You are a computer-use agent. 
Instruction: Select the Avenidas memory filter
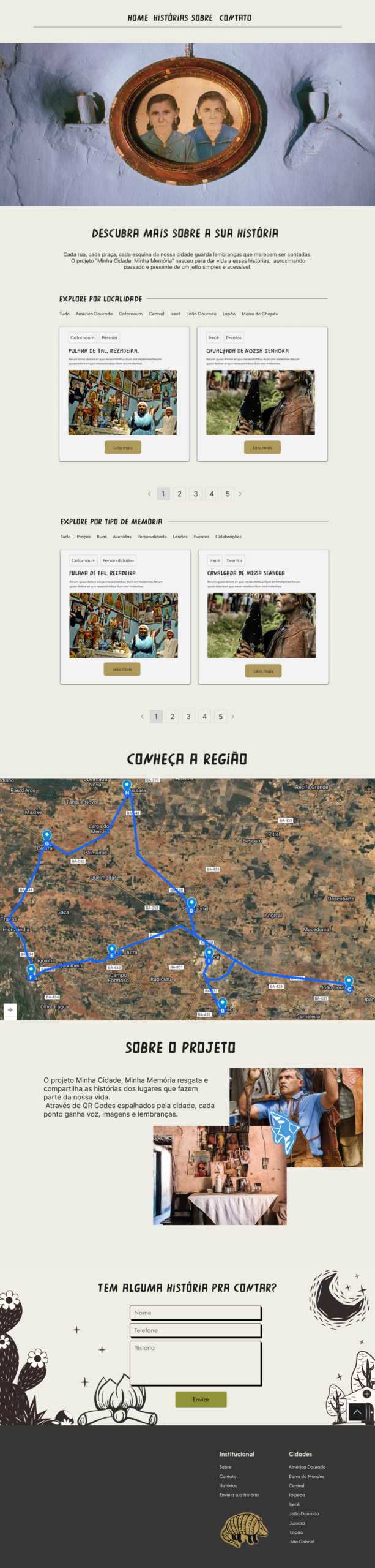pyautogui.click(x=122, y=537)
